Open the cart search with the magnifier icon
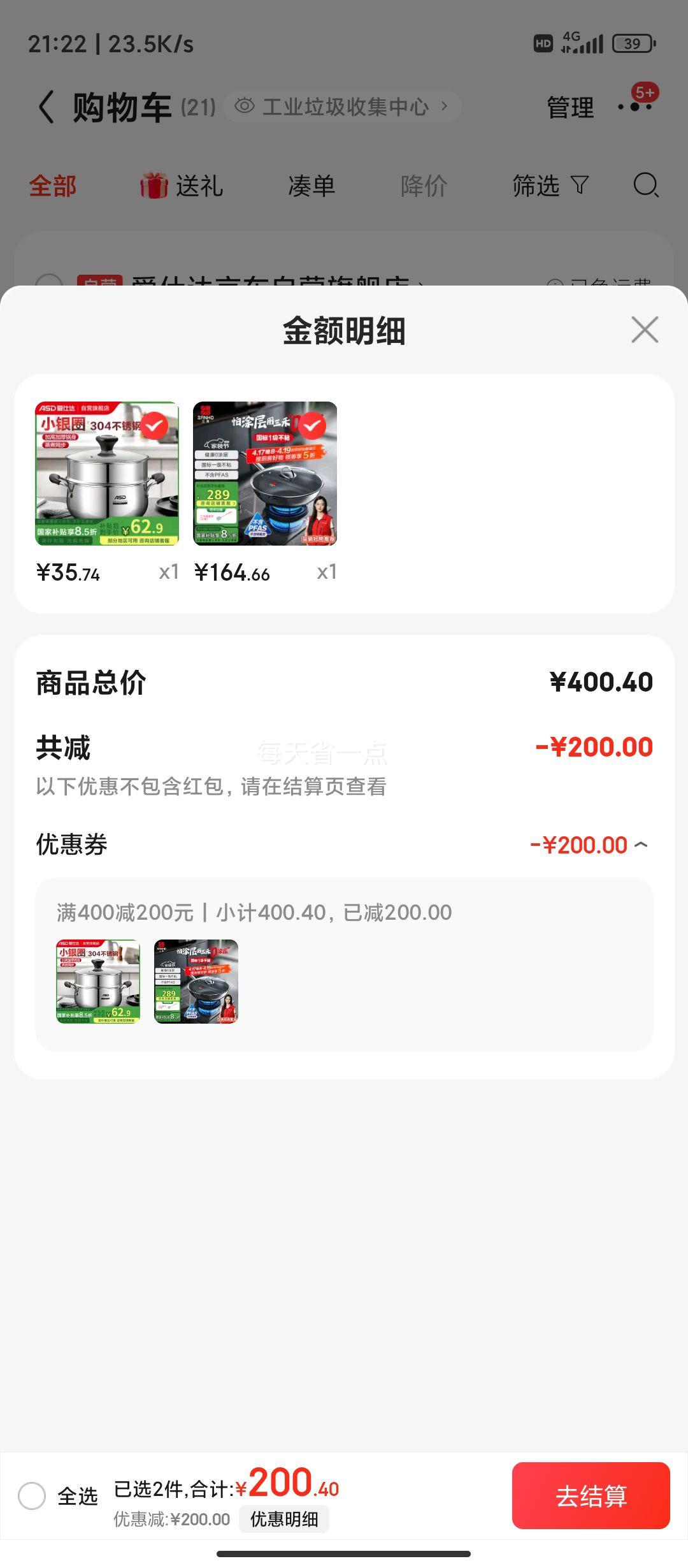The image size is (688, 1568). point(645,186)
